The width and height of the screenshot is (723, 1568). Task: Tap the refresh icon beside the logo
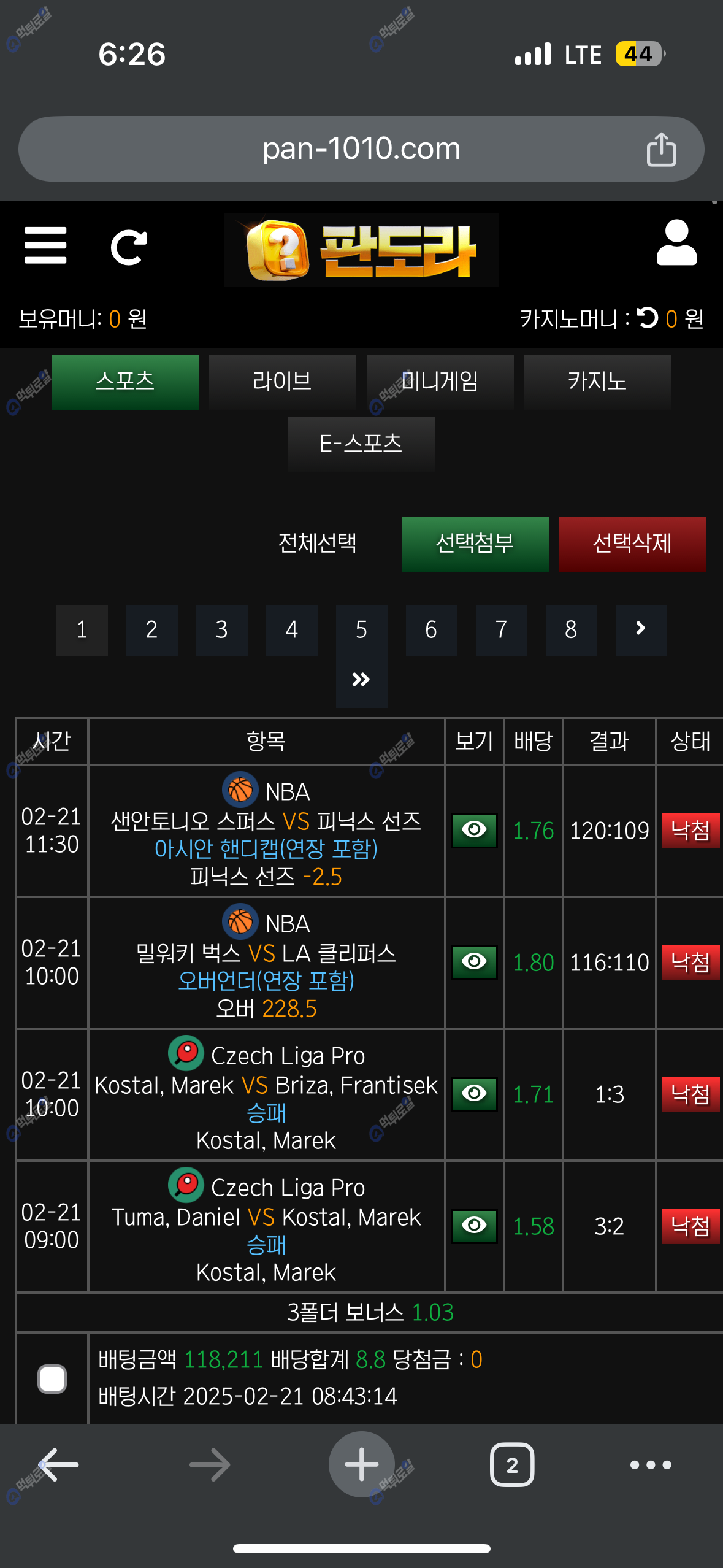coord(128,247)
